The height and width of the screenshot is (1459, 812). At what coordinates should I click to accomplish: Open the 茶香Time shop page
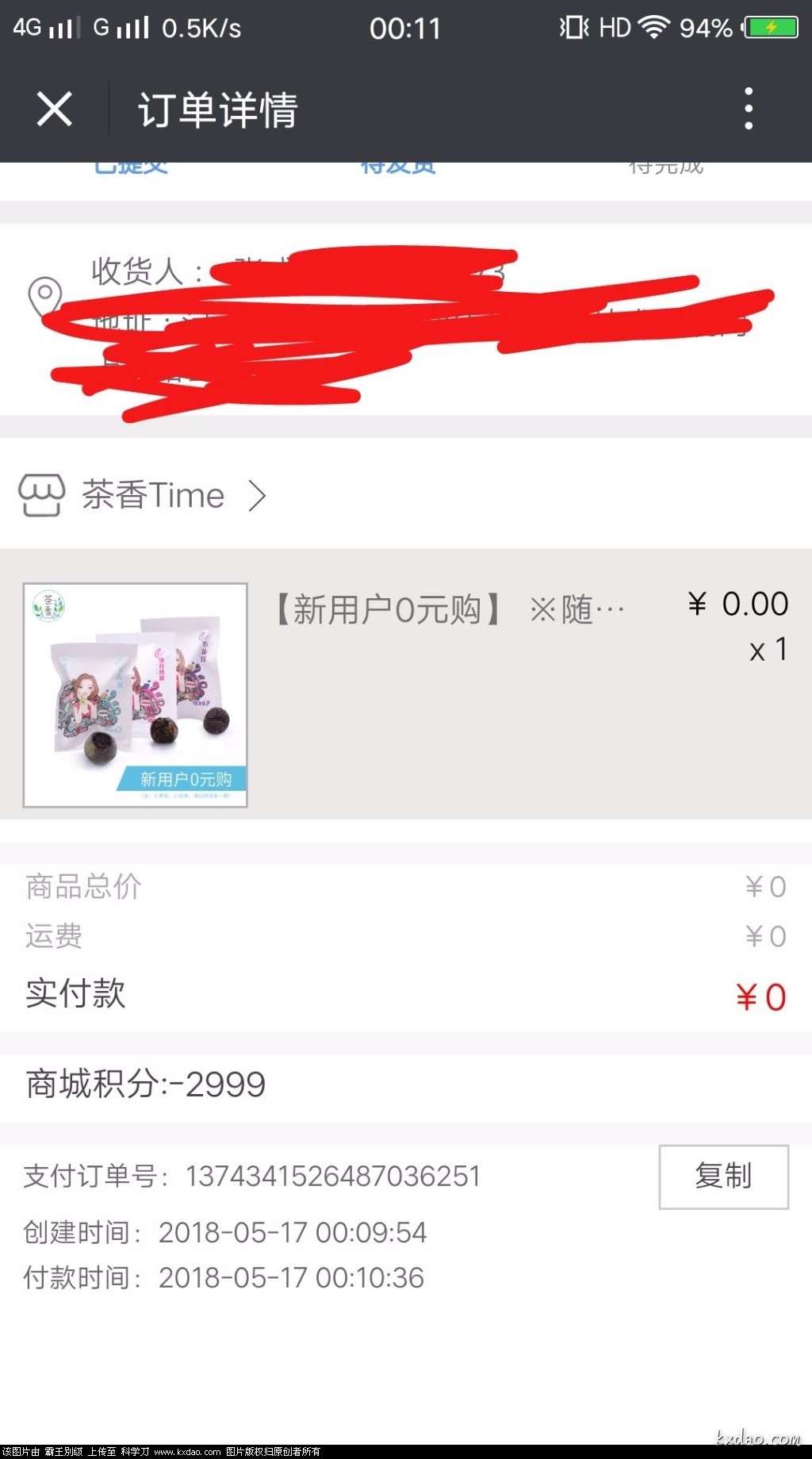click(151, 495)
